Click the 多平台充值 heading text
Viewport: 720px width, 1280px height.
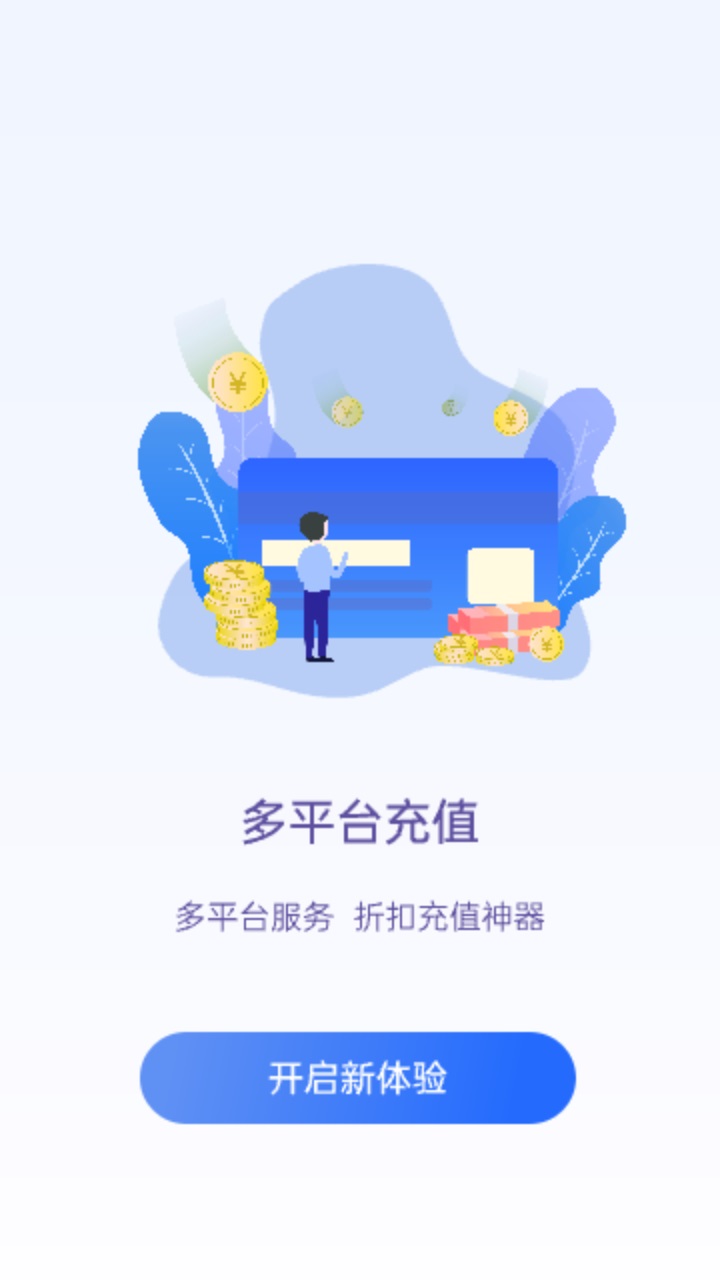(x=360, y=818)
